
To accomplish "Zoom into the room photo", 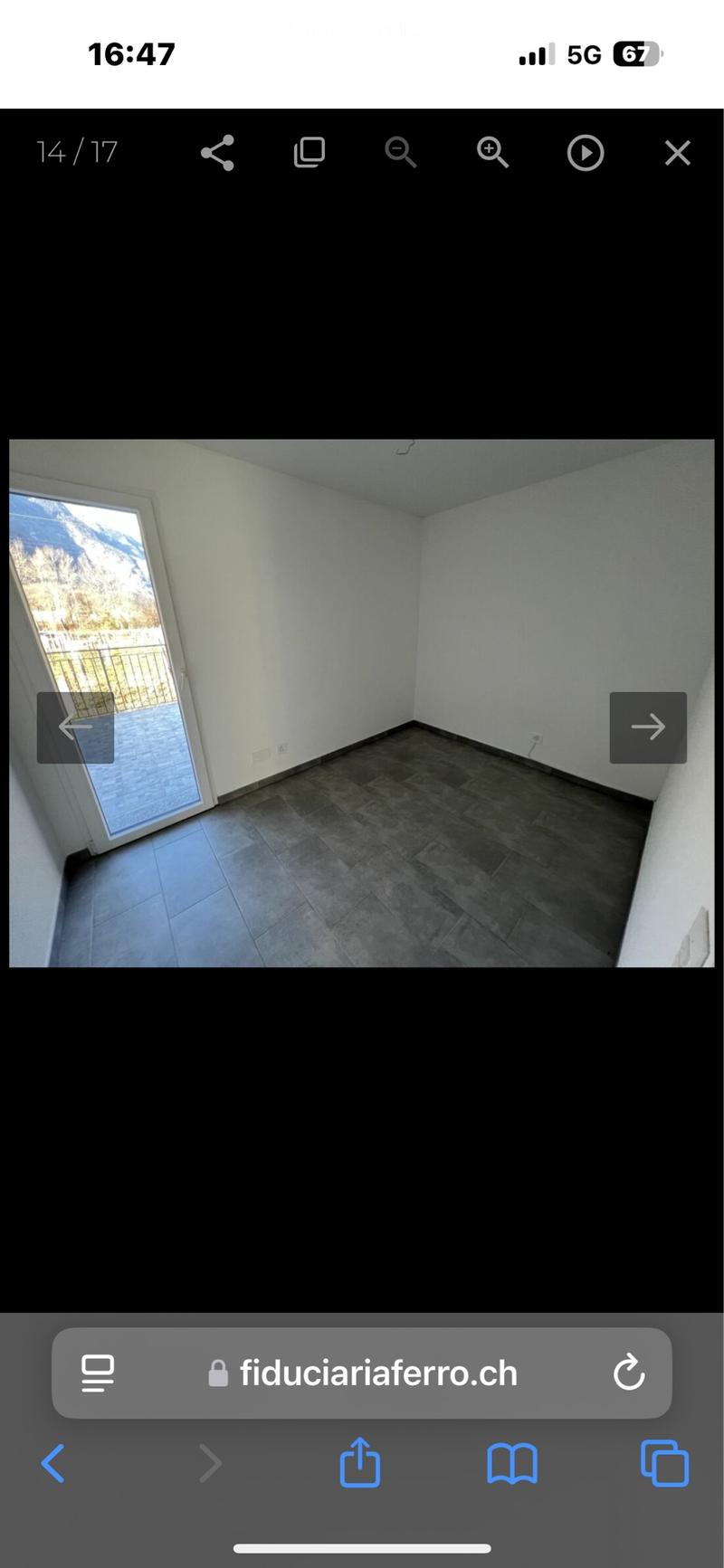I will [493, 152].
